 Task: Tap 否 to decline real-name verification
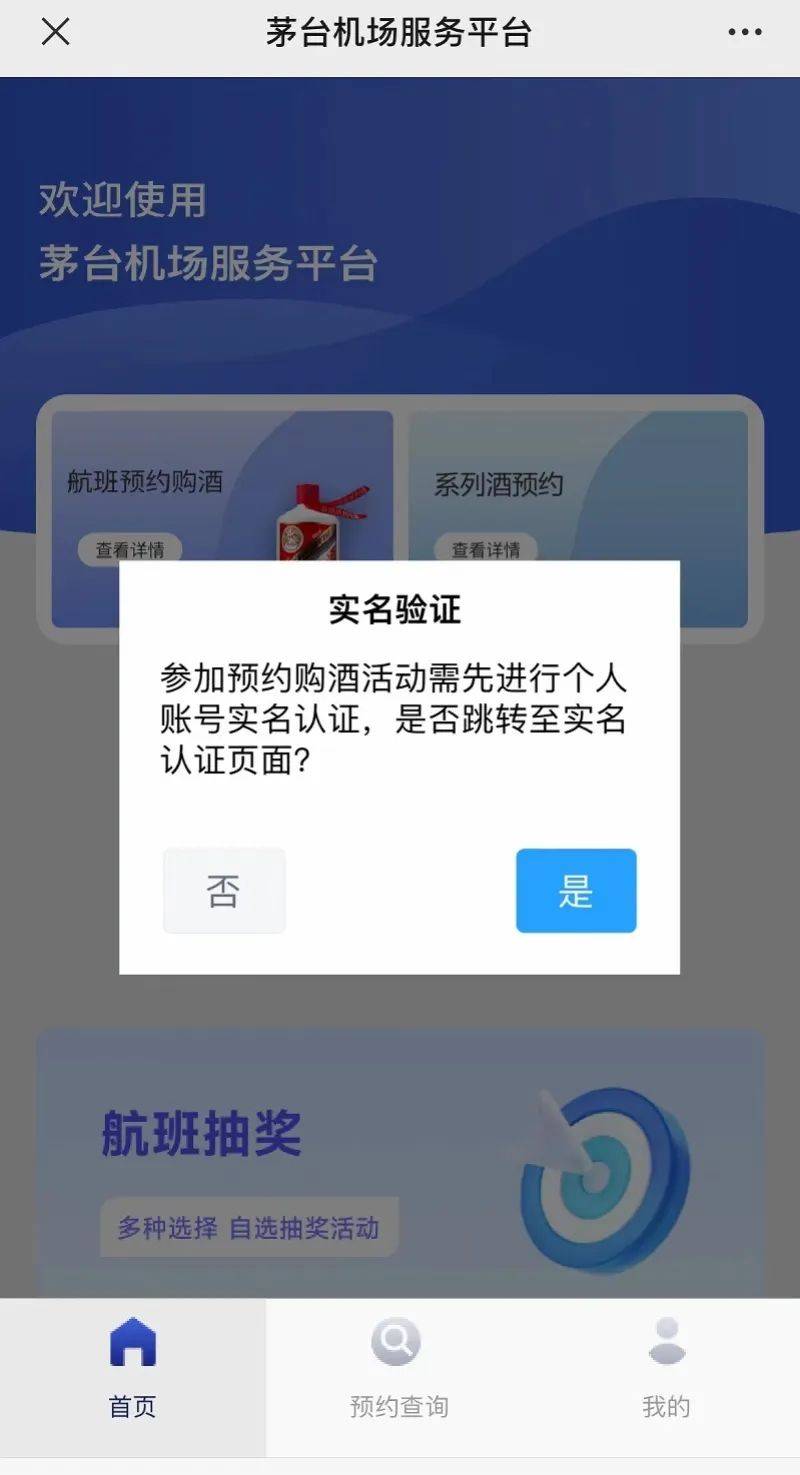(x=224, y=890)
